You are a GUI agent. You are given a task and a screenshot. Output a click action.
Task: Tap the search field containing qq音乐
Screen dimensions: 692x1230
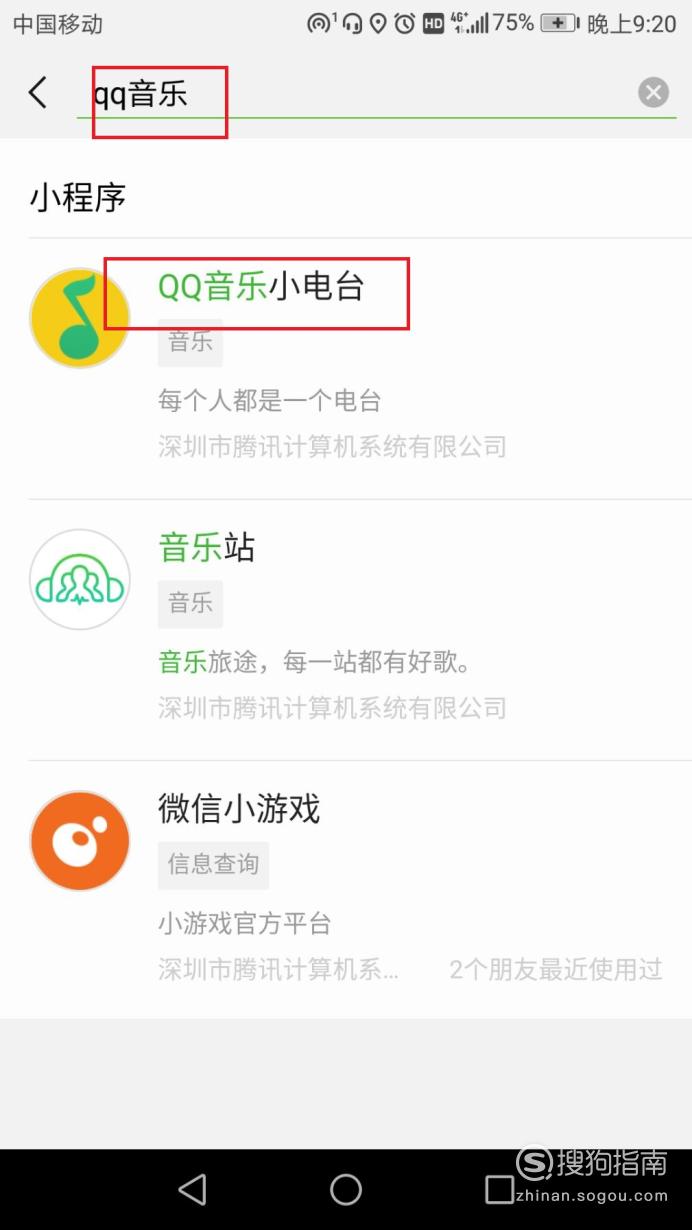pyautogui.click(x=360, y=94)
